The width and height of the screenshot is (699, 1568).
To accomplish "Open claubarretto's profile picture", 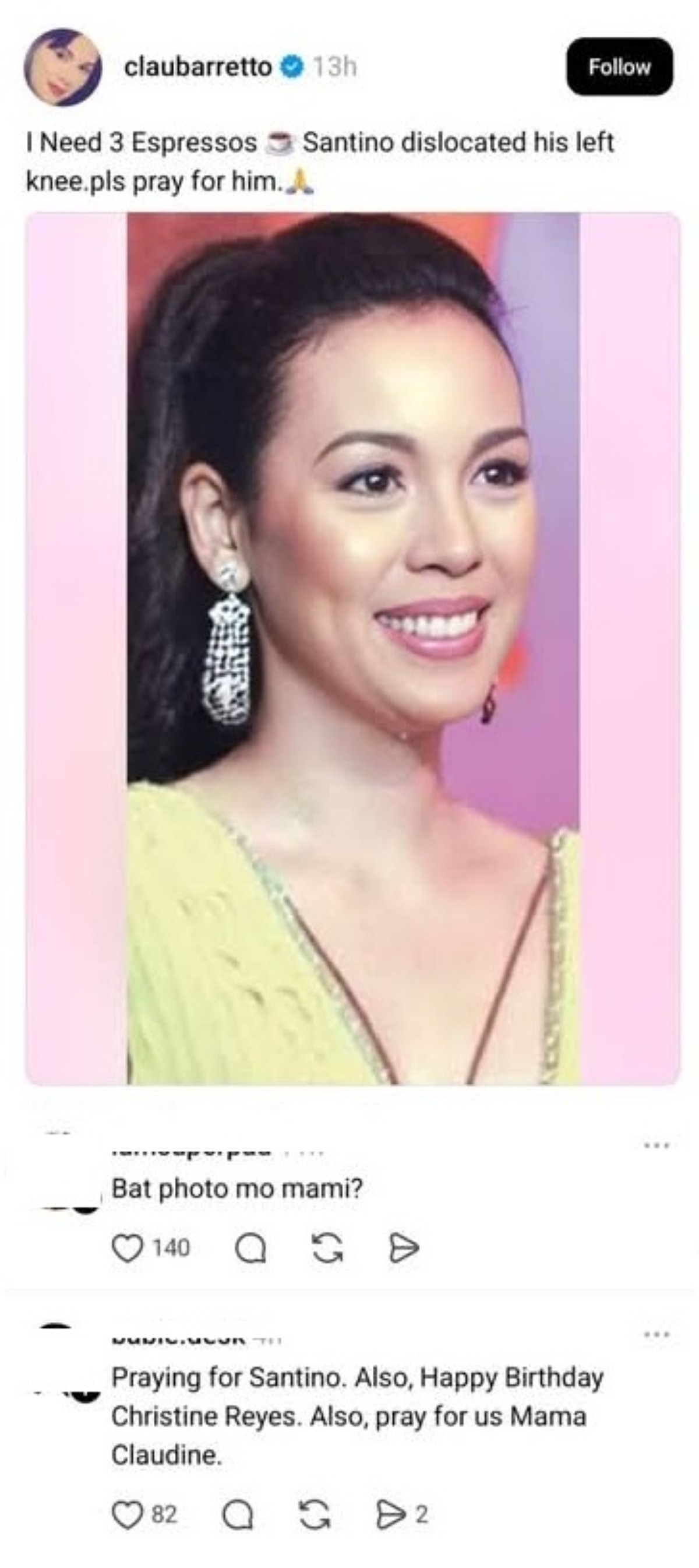I will [x=62, y=67].
